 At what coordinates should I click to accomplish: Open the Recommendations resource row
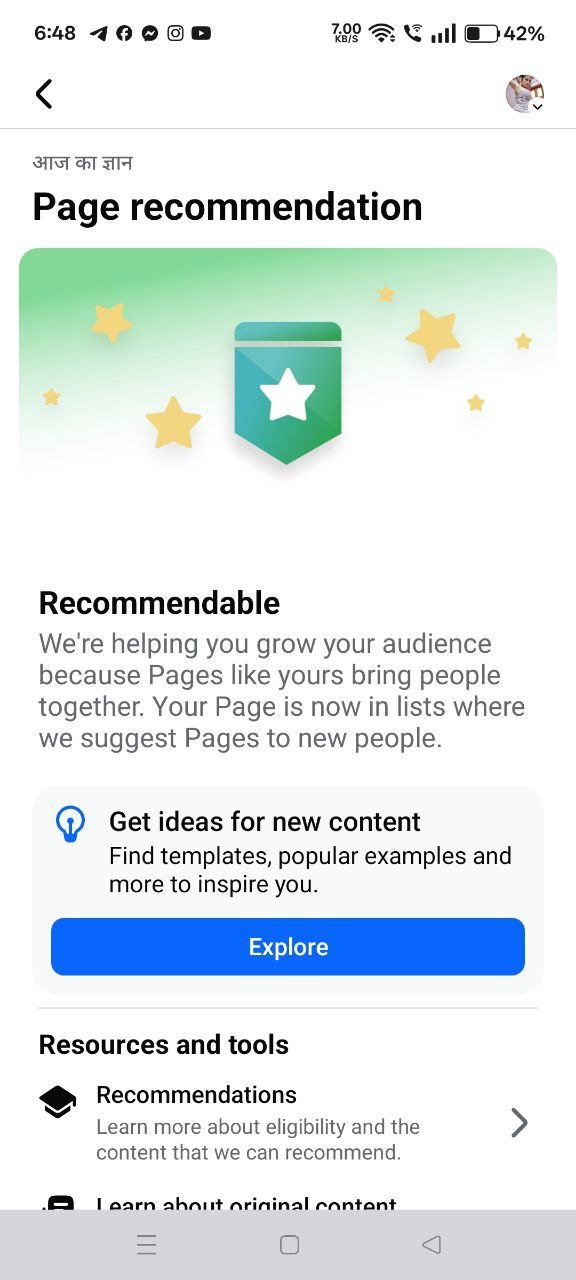(288, 1123)
